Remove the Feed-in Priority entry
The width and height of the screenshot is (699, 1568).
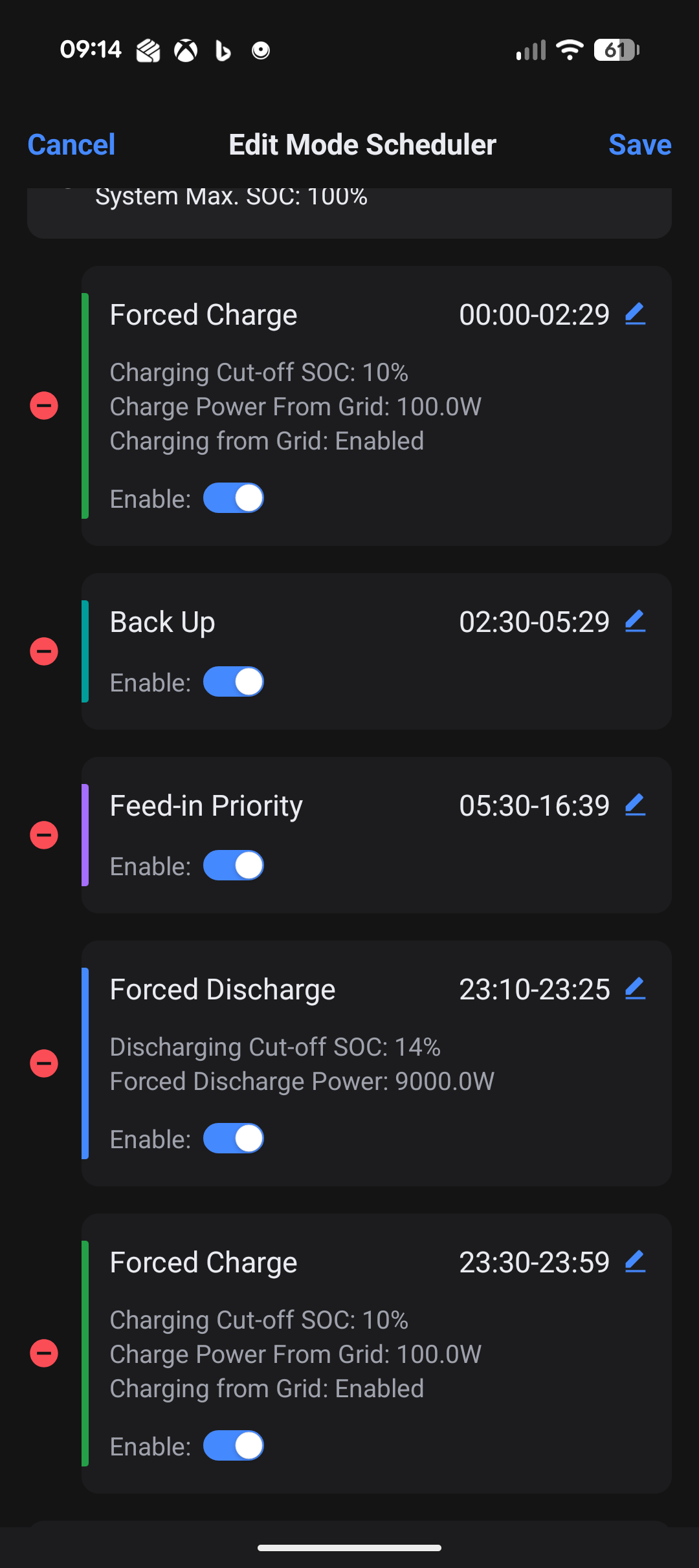[x=44, y=835]
